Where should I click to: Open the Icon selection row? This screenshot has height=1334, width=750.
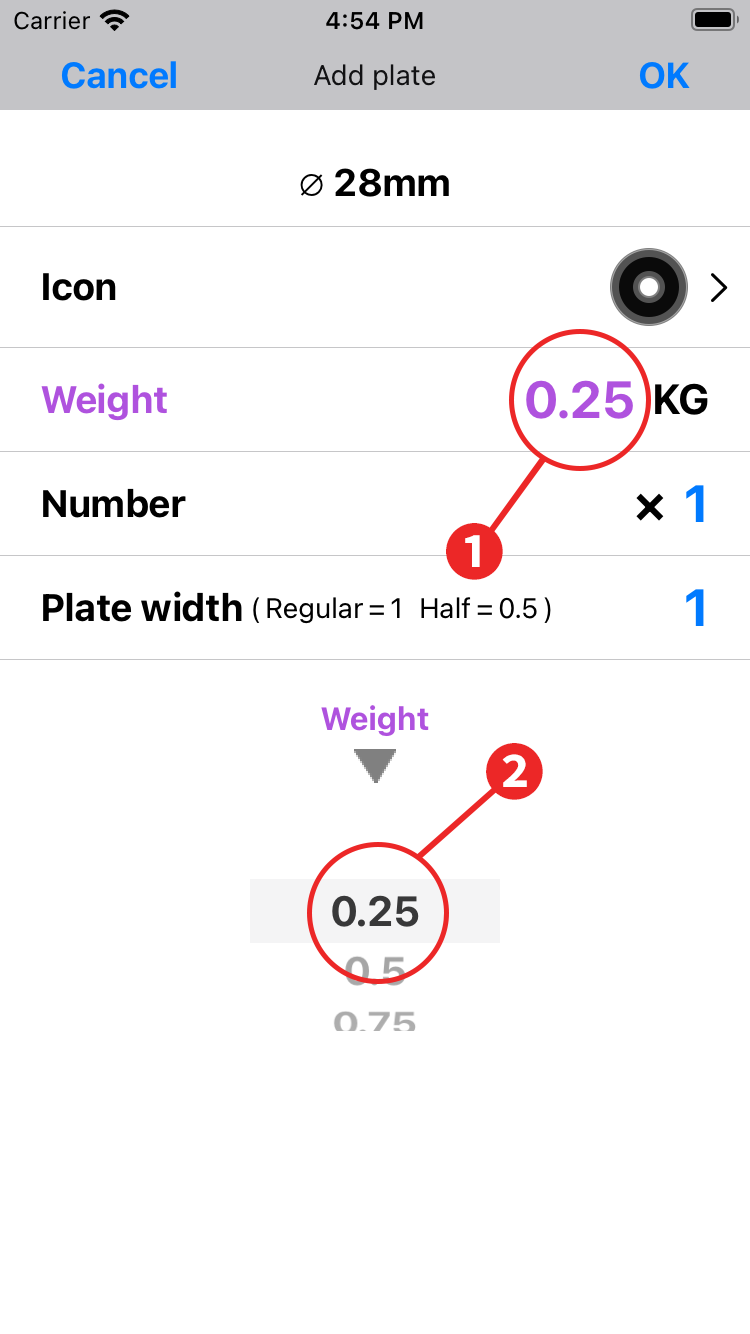tap(375, 288)
